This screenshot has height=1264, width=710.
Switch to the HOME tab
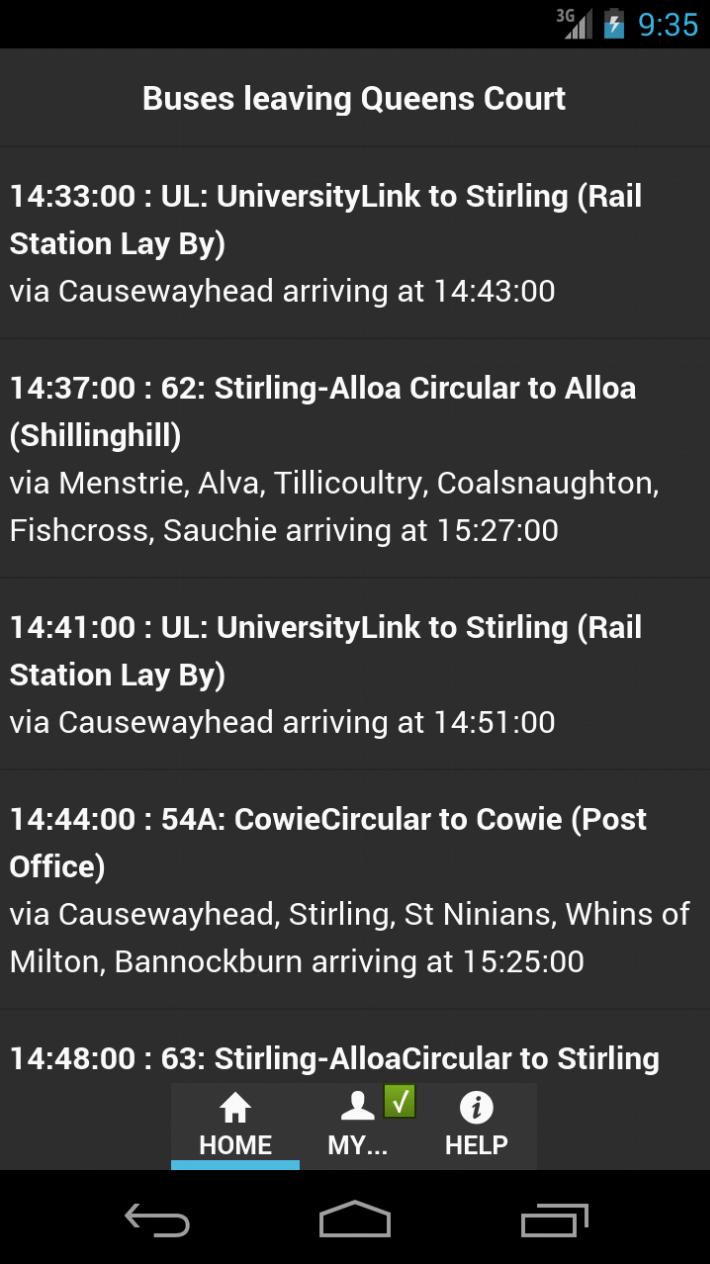[x=235, y=1126]
